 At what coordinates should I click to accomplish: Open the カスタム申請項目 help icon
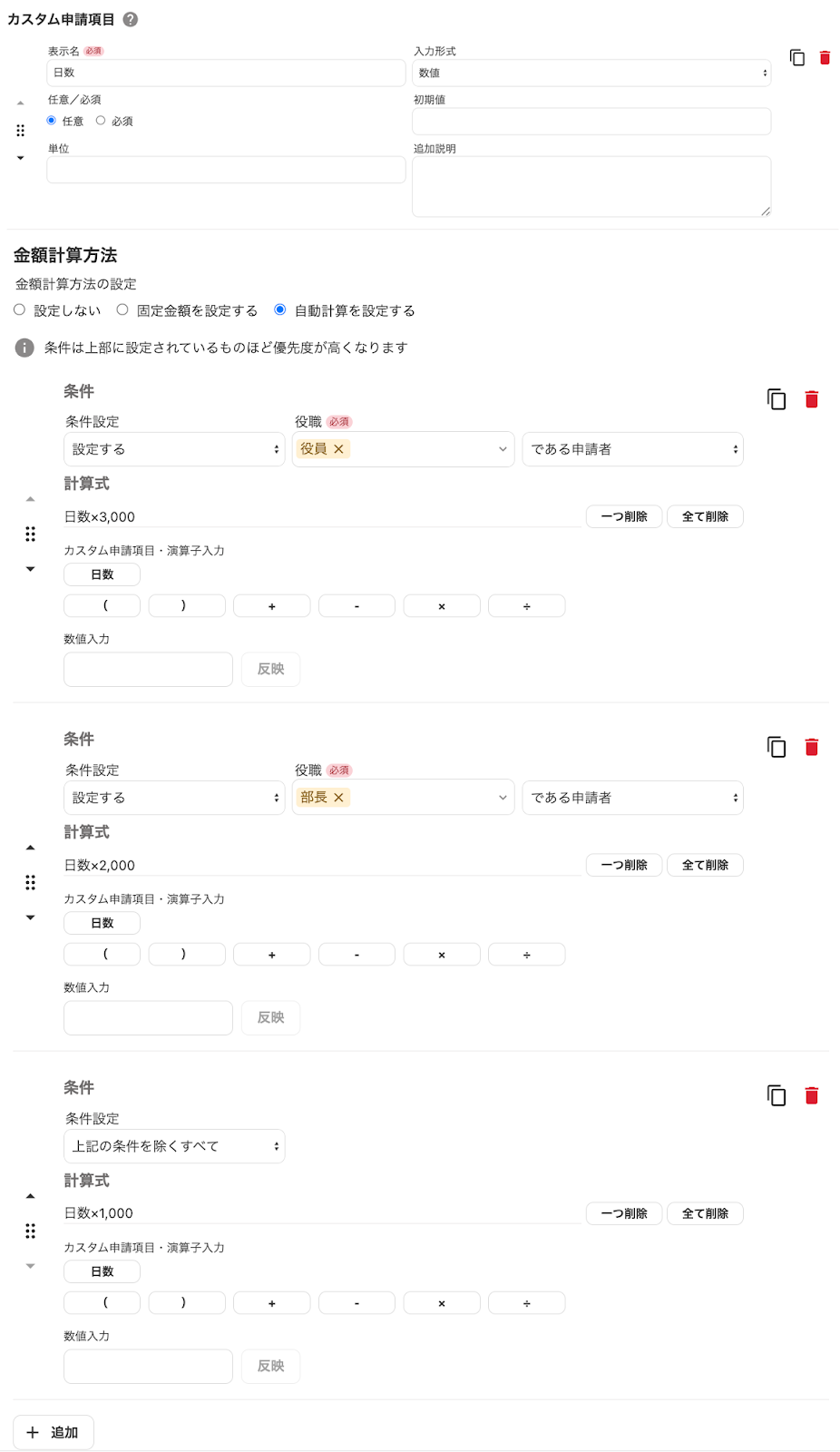click(131, 19)
